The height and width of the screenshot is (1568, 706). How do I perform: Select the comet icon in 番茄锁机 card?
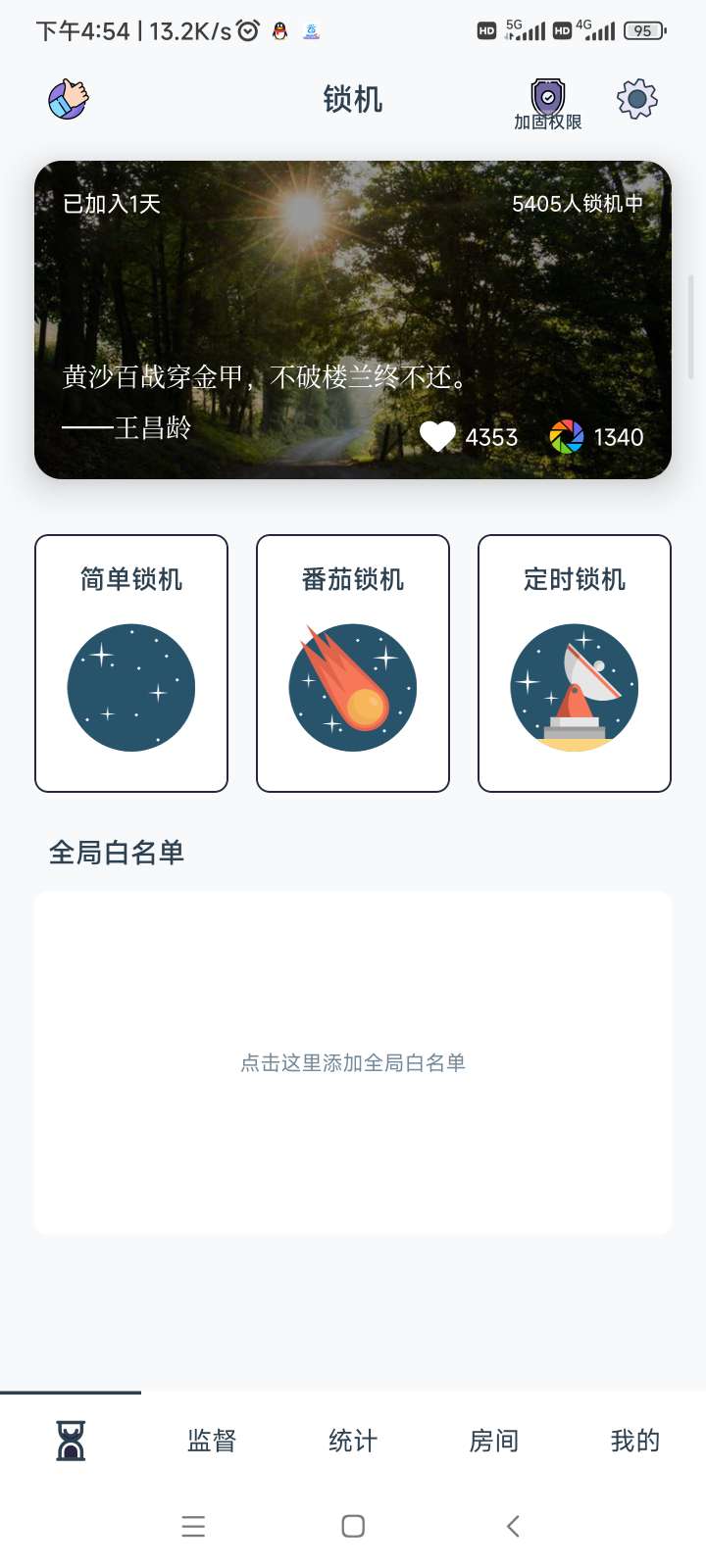[x=352, y=686]
